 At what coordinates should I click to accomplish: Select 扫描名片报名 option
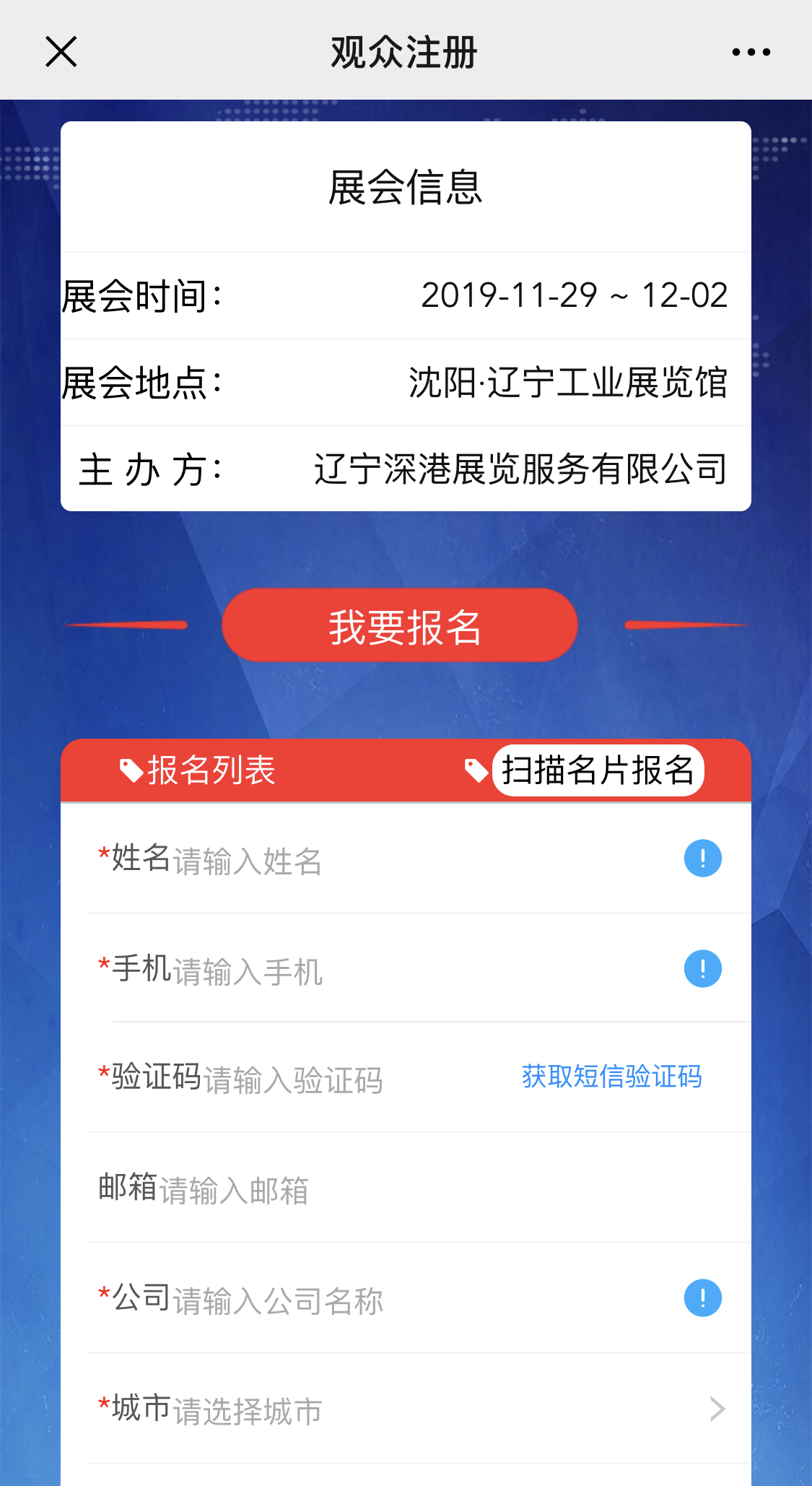pos(598,770)
